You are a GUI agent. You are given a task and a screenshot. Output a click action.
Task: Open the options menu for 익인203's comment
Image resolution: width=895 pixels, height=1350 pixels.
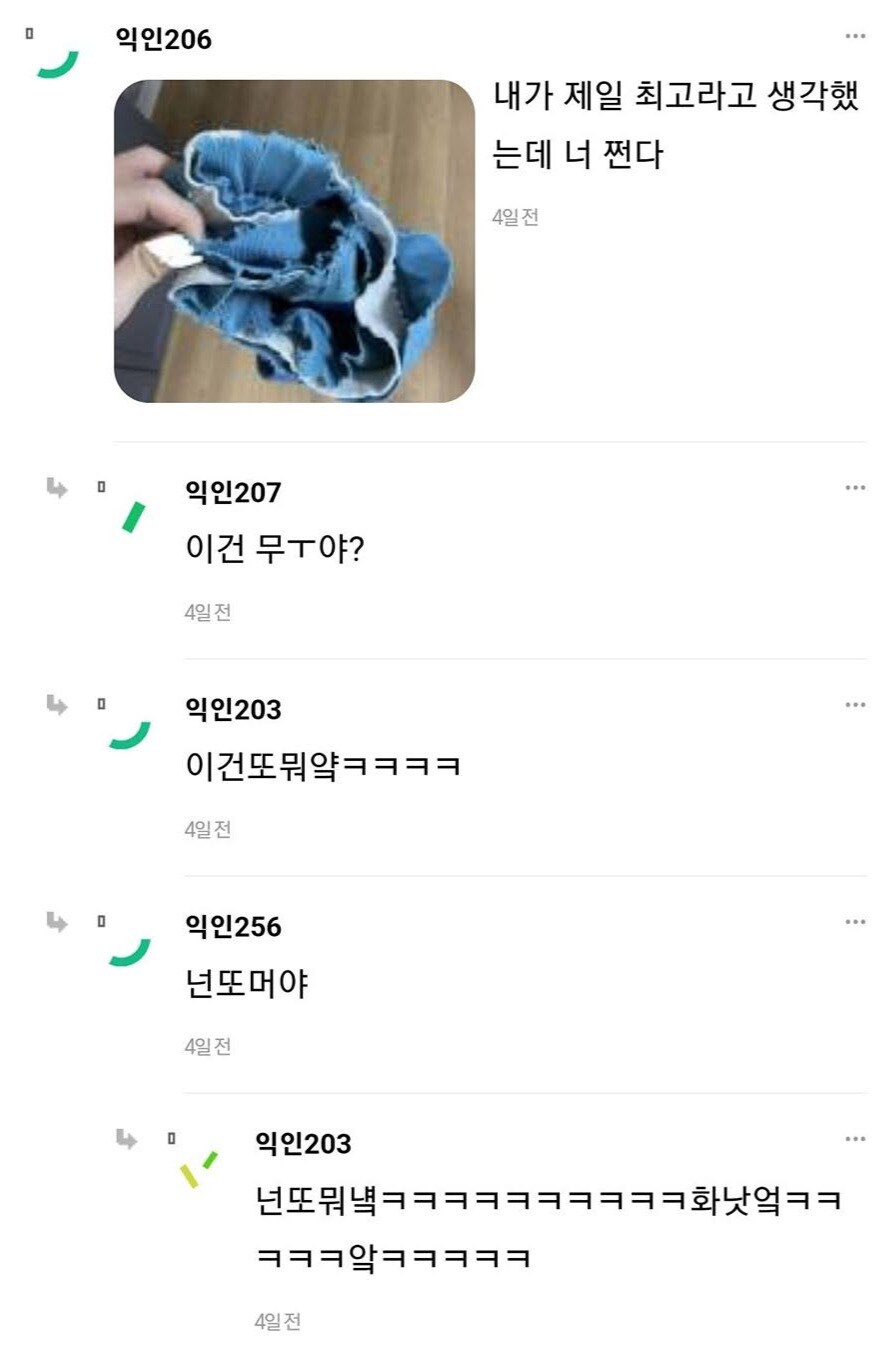click(855, 705)
